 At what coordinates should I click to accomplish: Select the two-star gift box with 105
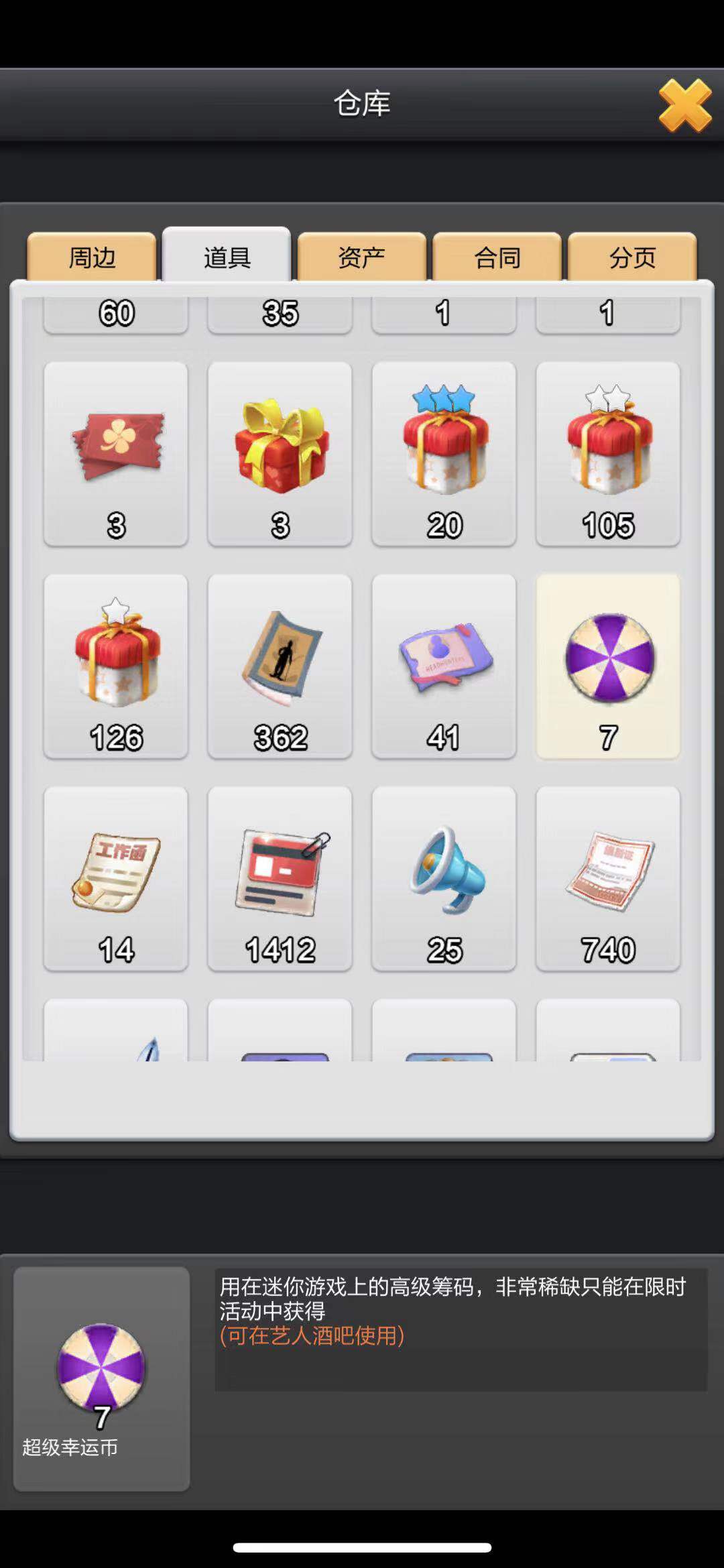(608, 454)
